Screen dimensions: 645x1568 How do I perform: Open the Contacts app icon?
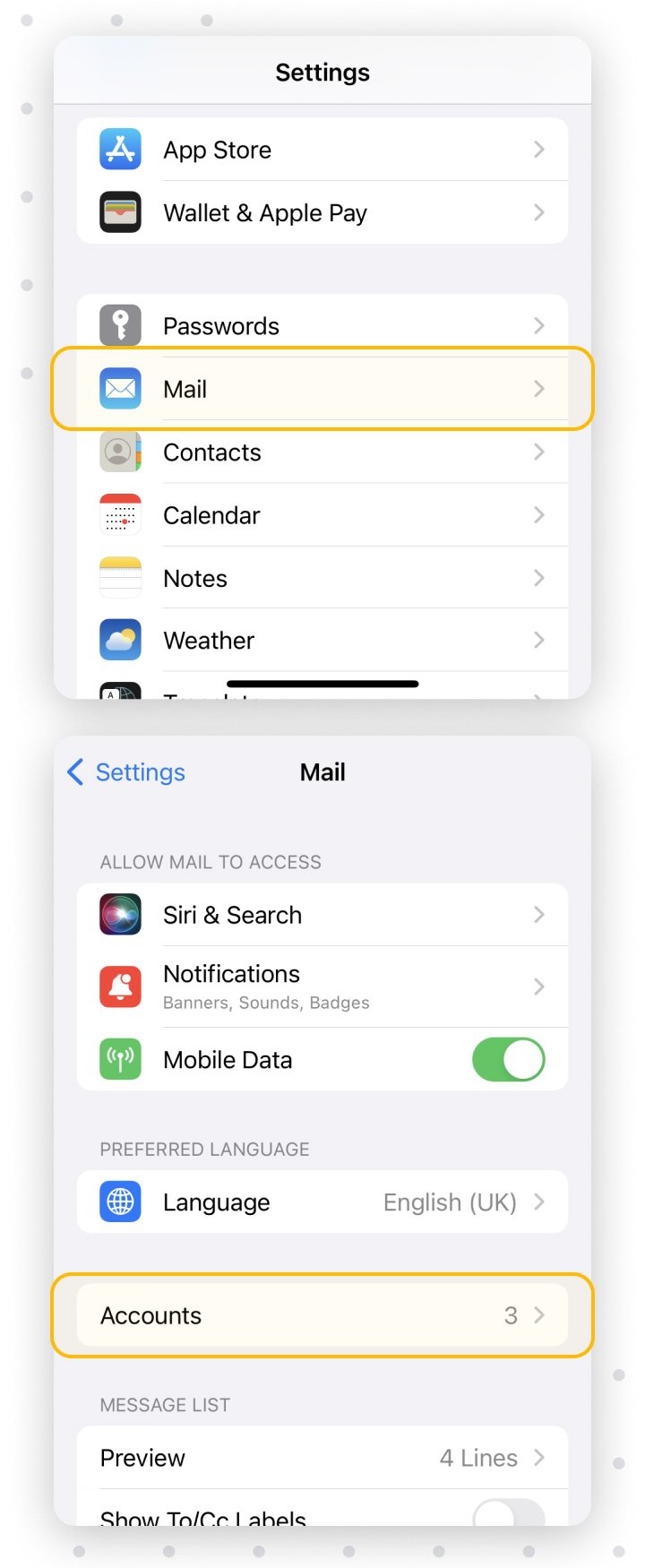coord(120,452)
